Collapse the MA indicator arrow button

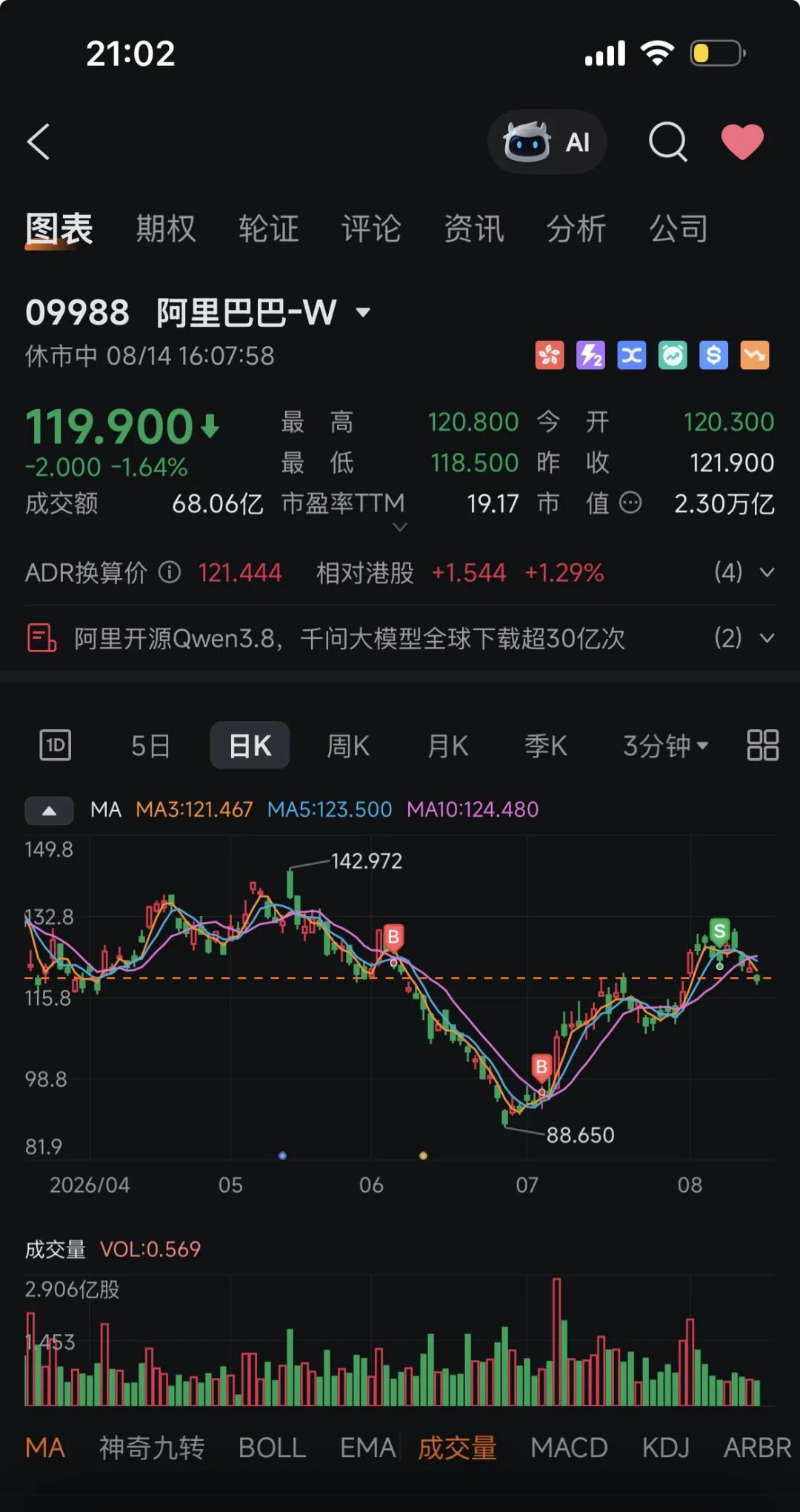49,810
